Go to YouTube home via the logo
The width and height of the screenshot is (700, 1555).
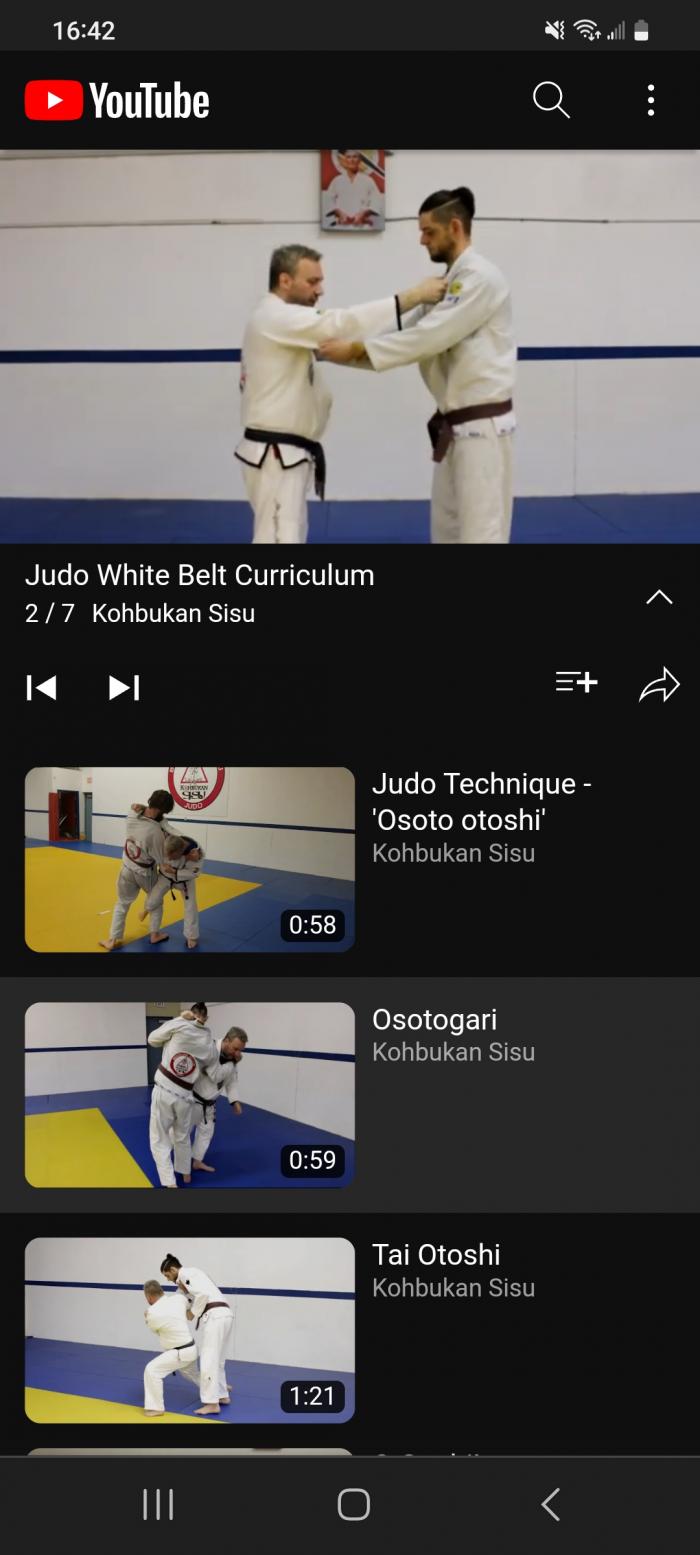click(x=117, y=101)
